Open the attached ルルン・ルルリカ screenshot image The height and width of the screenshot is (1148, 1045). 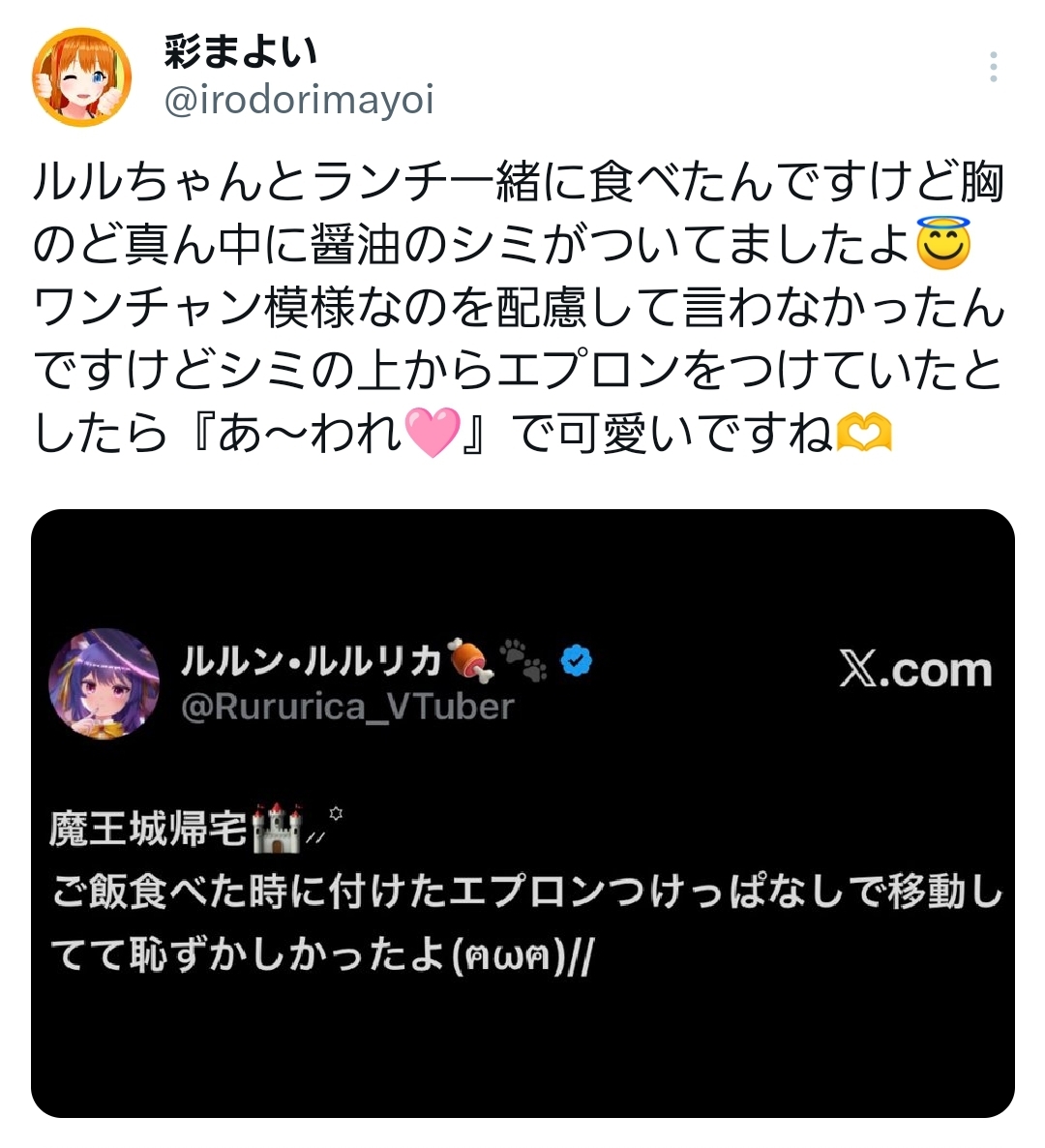pyautogui.click(x=522, y=813)
